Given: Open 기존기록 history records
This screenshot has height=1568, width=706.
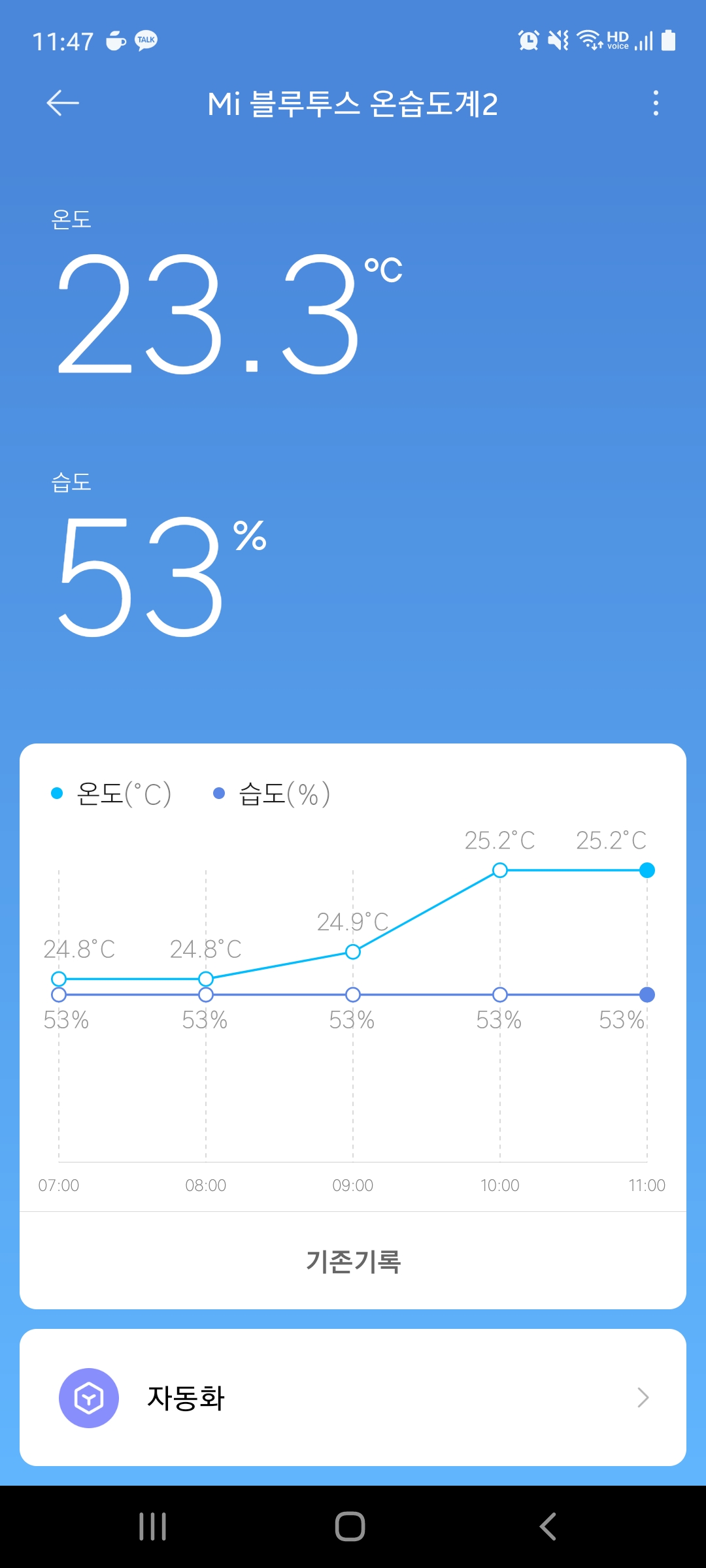Looking at the screenshot, I should (x=353, y=1260).
